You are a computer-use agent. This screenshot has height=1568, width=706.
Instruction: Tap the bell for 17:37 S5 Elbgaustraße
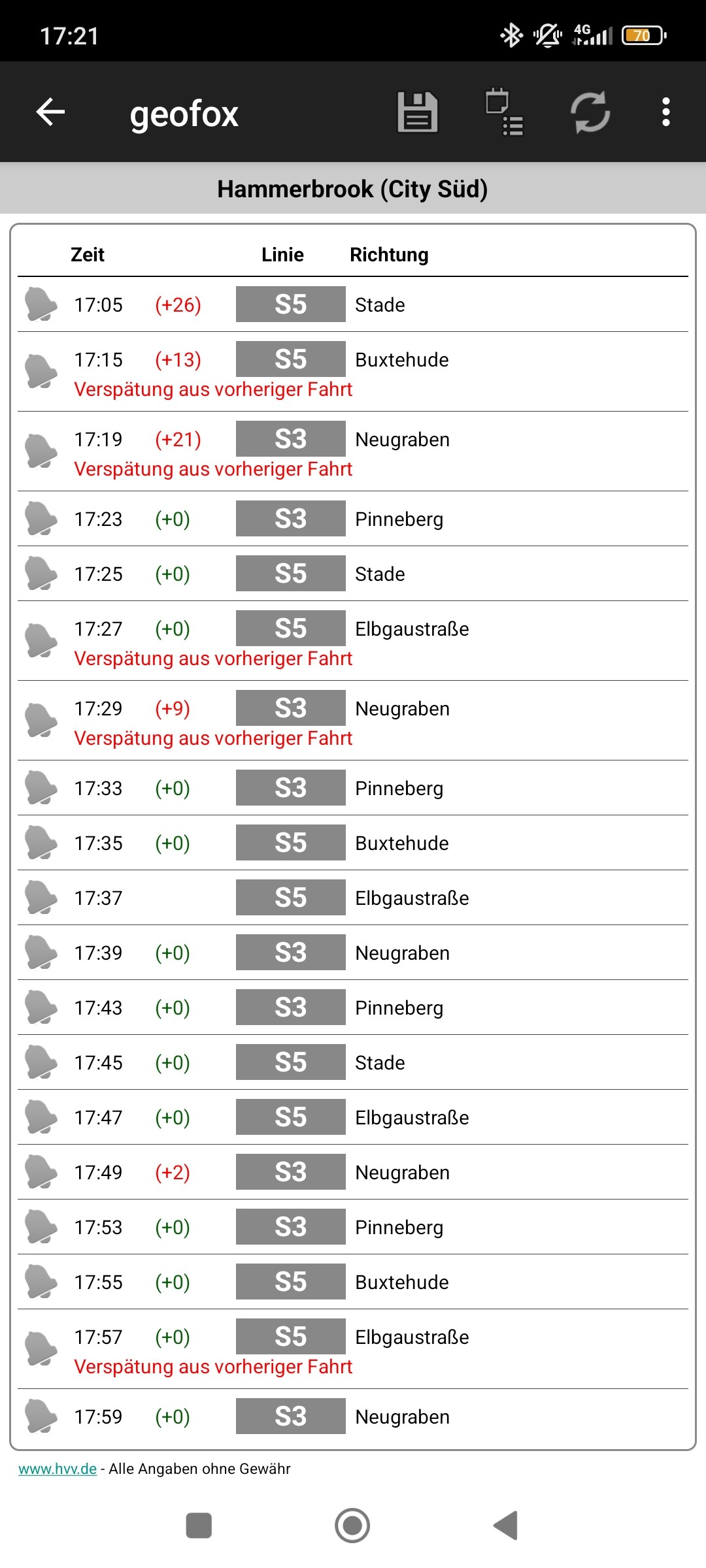tap(41, 898)
